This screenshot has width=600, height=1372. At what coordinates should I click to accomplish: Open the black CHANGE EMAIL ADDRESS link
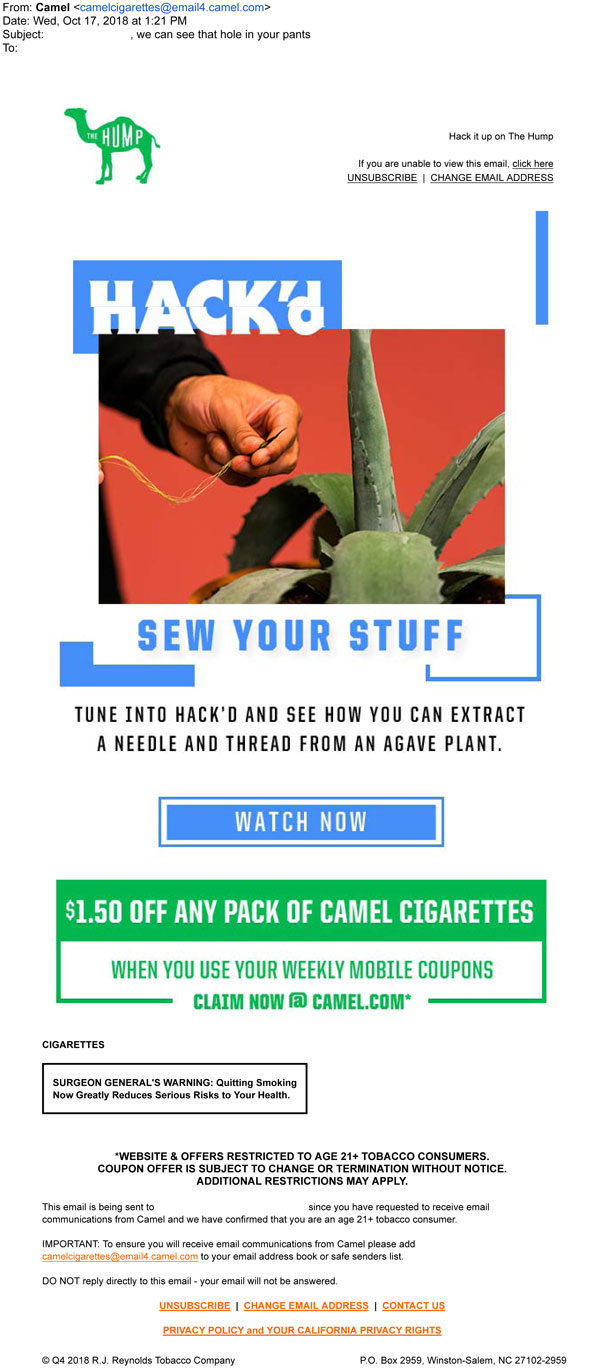click(491, 178)
